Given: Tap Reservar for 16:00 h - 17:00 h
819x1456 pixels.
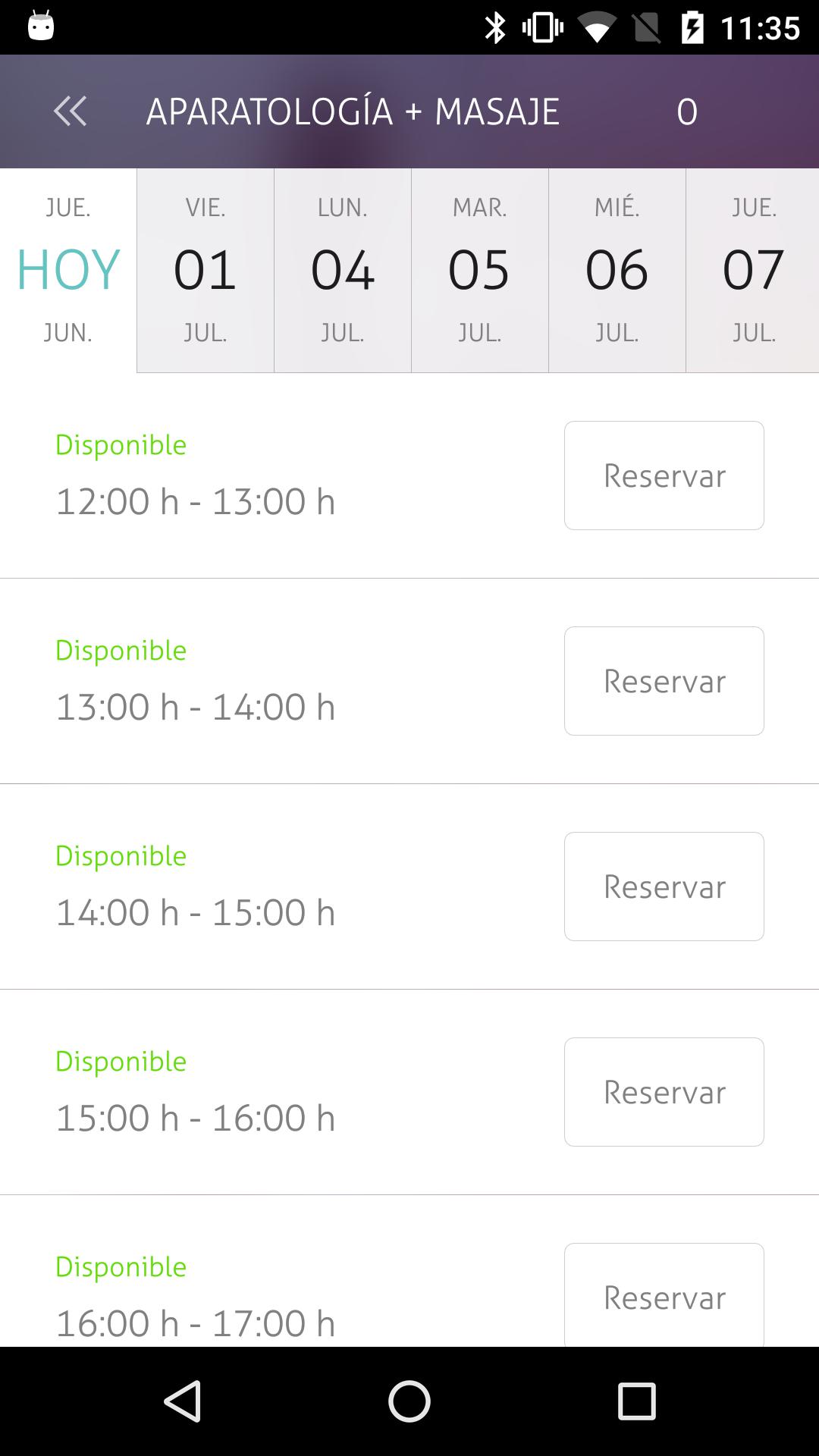Looking at the screenshot, I should (x=664, y=1295).
